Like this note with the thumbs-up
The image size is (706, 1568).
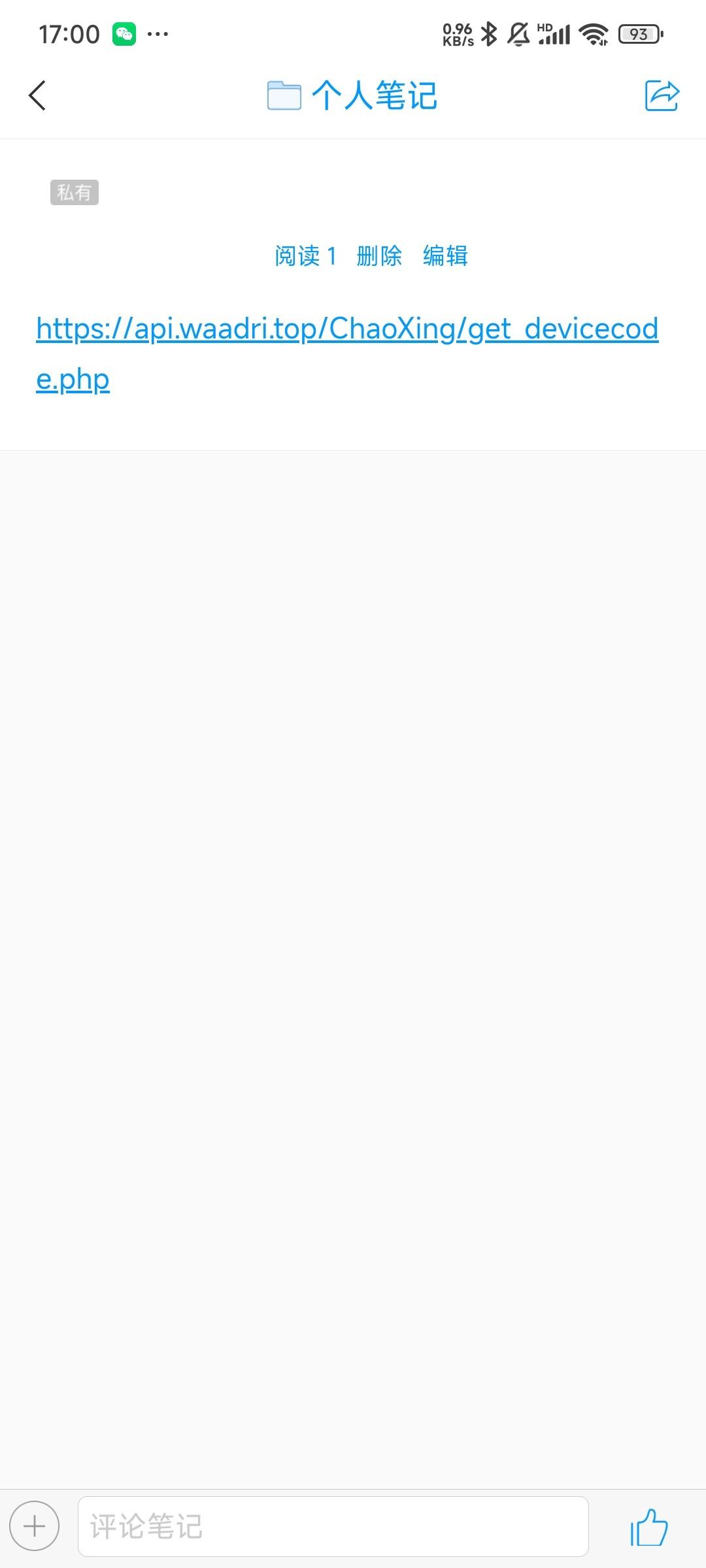[648, 1527]
